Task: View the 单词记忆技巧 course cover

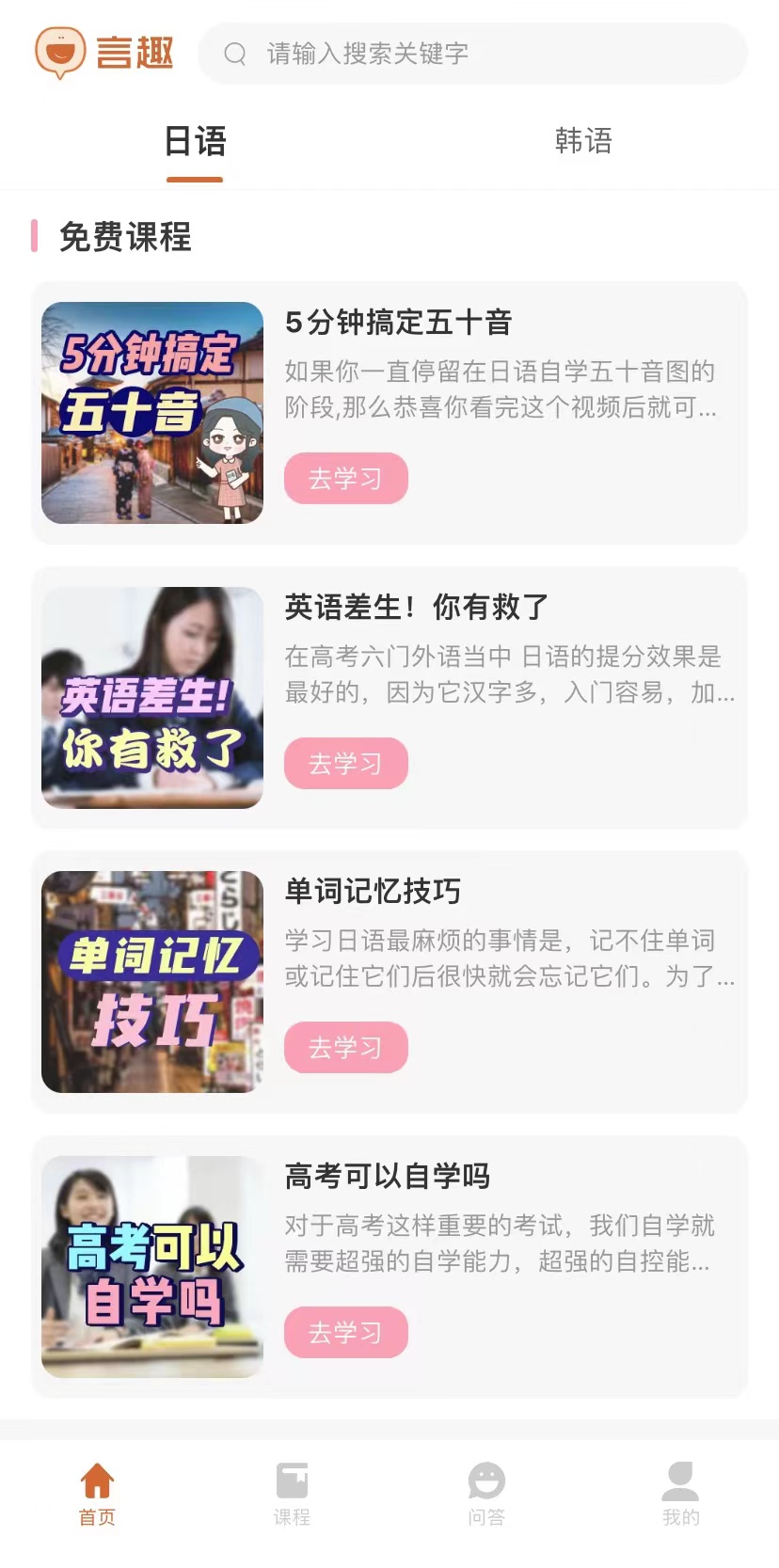Action: click(152, 982)
